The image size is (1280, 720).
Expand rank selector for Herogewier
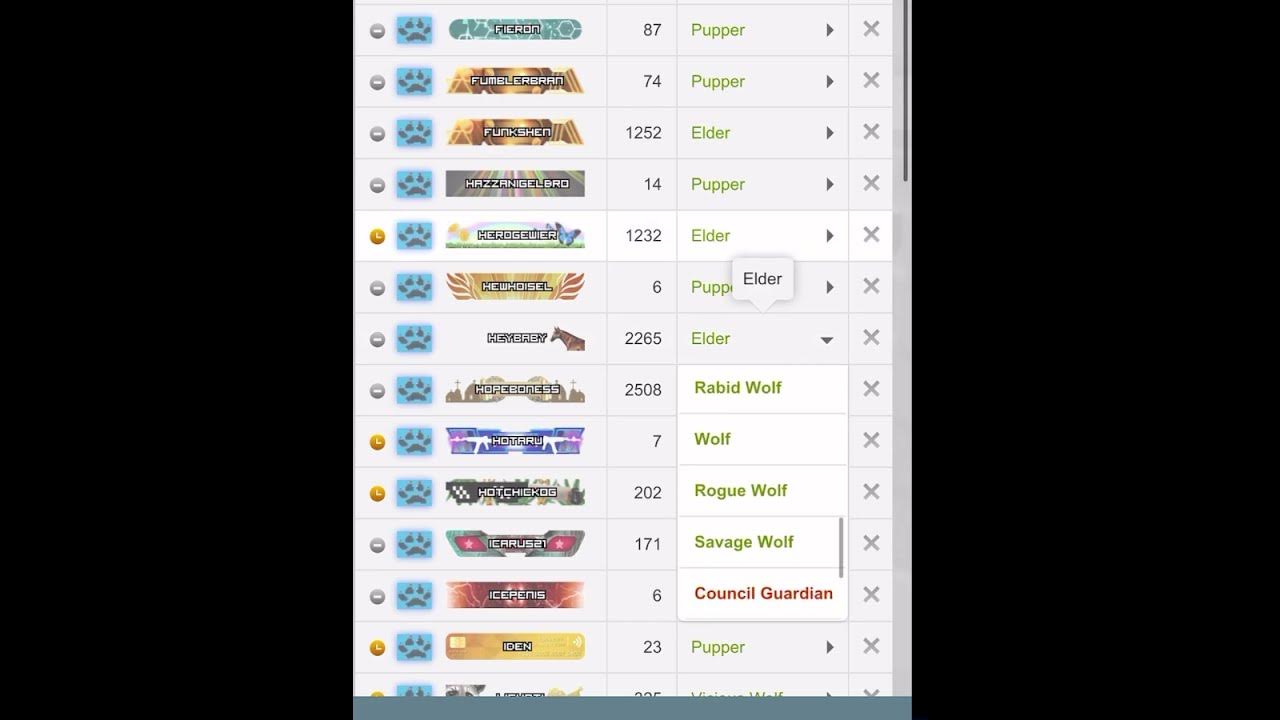click(x=829, y=236)
